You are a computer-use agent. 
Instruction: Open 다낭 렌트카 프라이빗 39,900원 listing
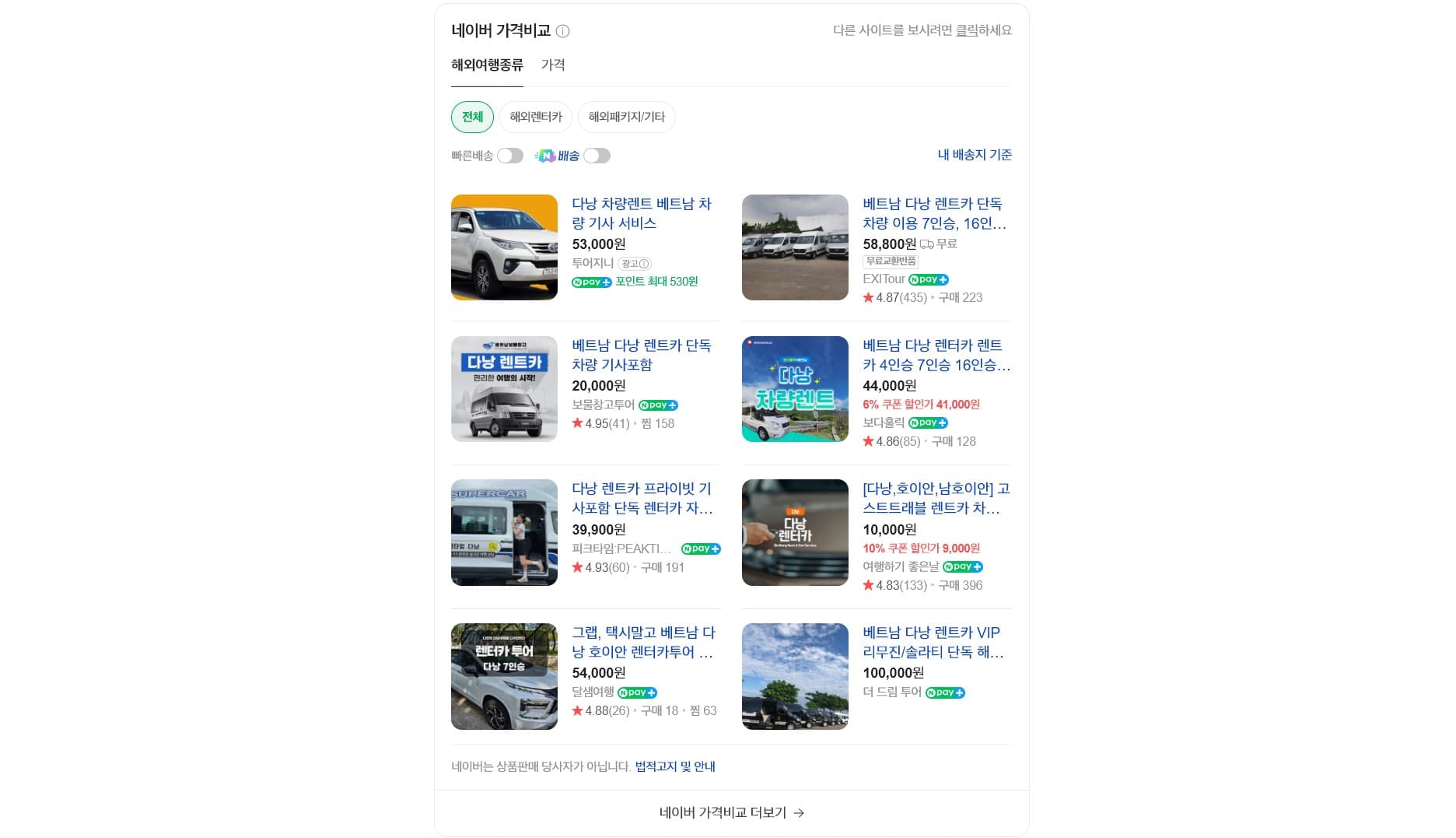[641, 498]
